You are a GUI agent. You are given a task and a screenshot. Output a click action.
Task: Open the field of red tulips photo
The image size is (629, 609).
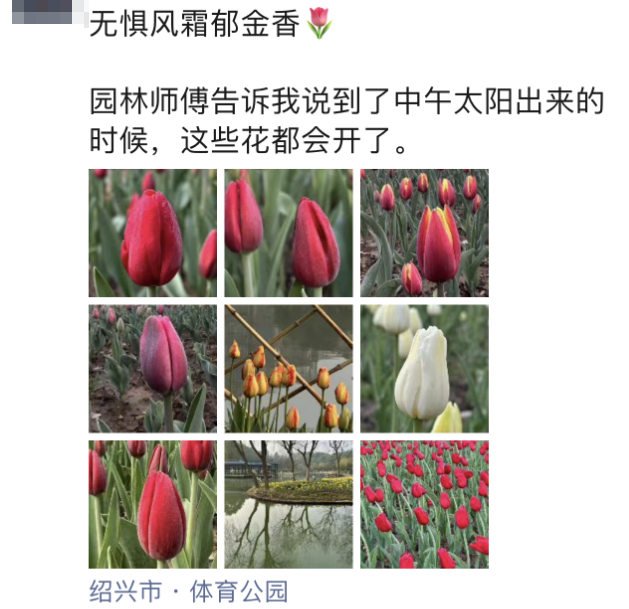pos(424,504)
